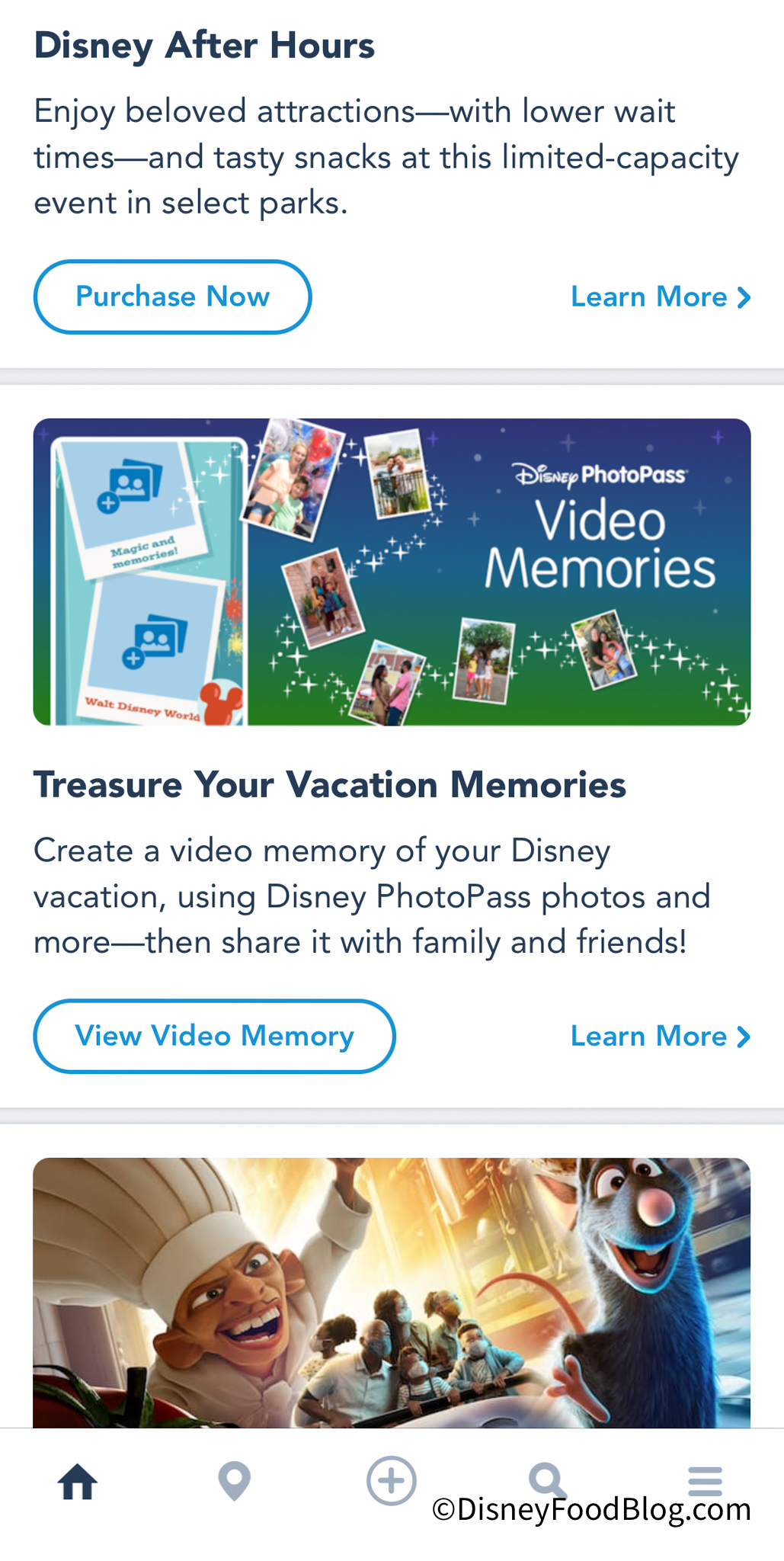Screen dimensions: 784x1561
Task: Open Learn More for Disney After Hours
Action: tap(660, 296)
